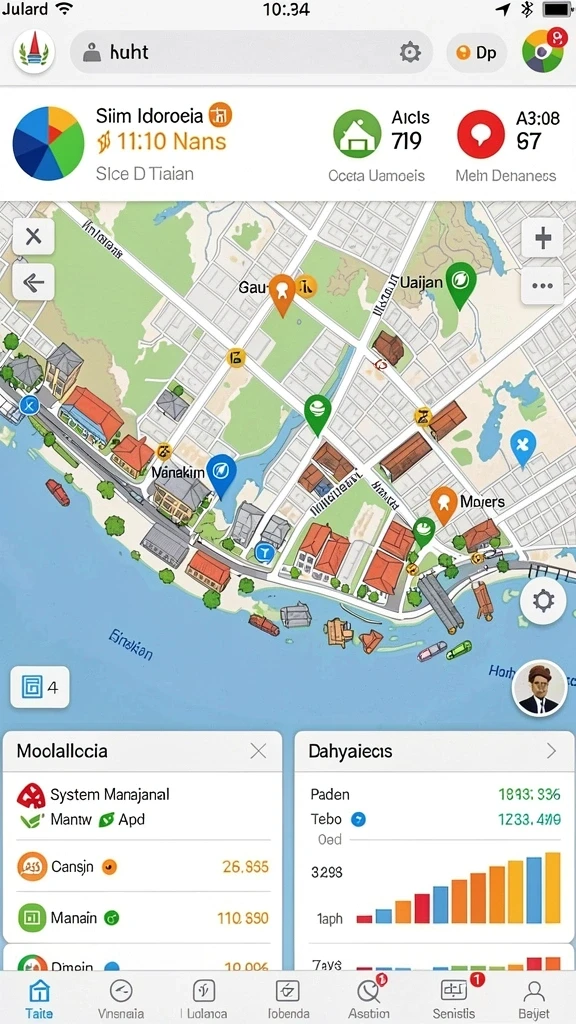The height and width of the screenshot is (1024, 576).
Task: Go back using the map arrow button
Action: (33, 283)
